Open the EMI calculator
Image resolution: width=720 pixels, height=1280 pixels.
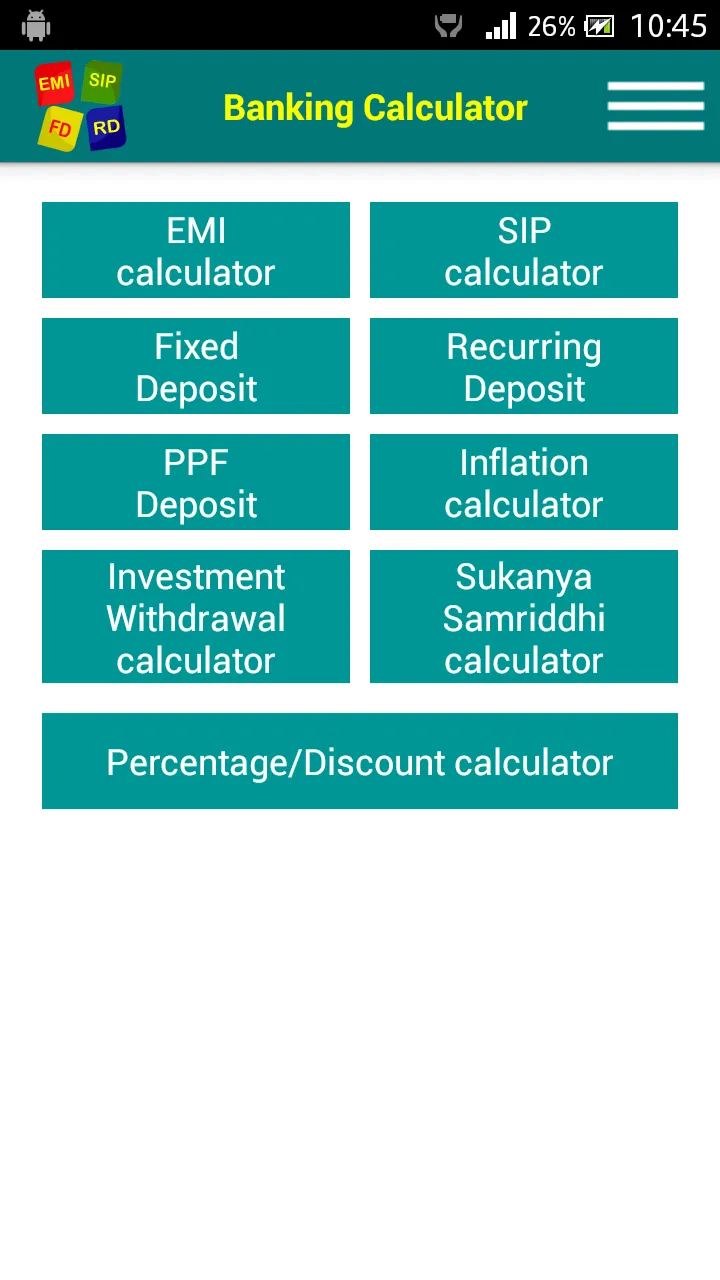click(196, 250)
